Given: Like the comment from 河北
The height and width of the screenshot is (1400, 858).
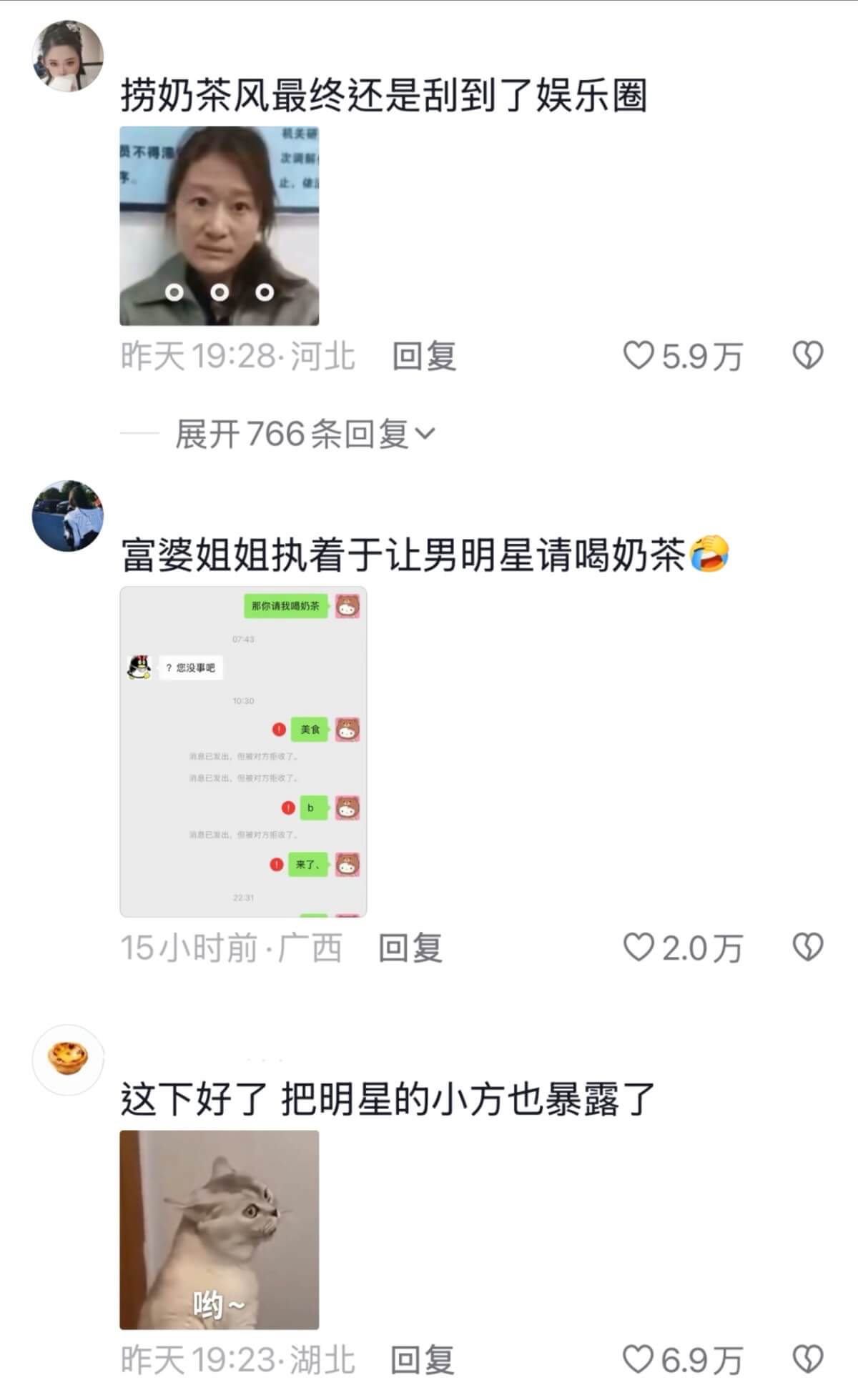Looking at the screenshot, I should point(638,355).
